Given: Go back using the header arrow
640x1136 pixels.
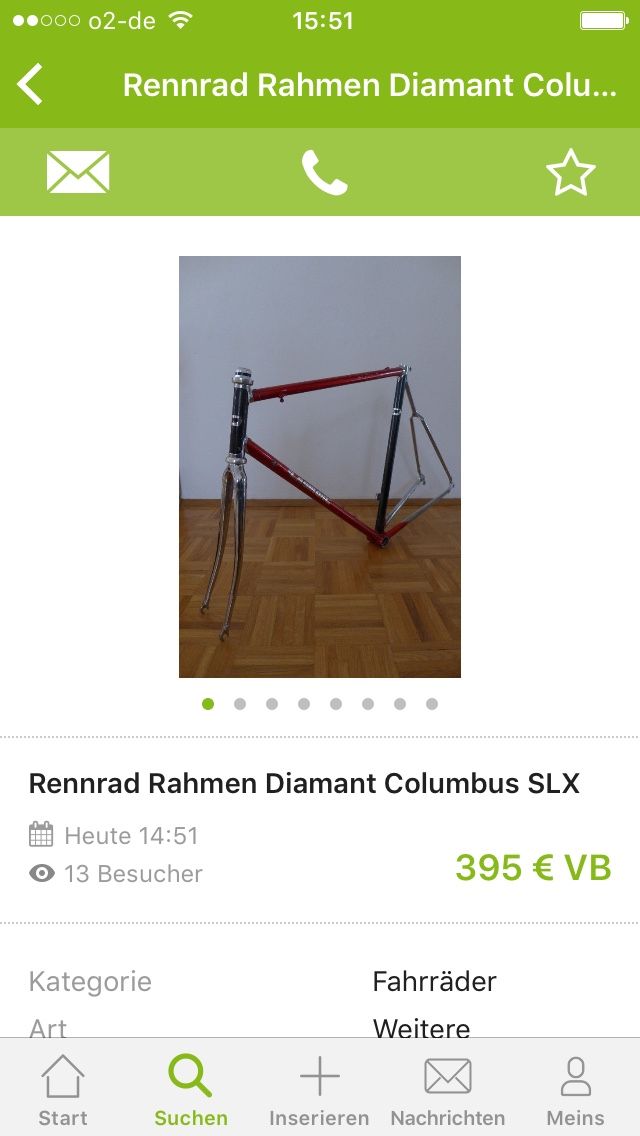Looking at the screenshot, I should tap(31, 85).
